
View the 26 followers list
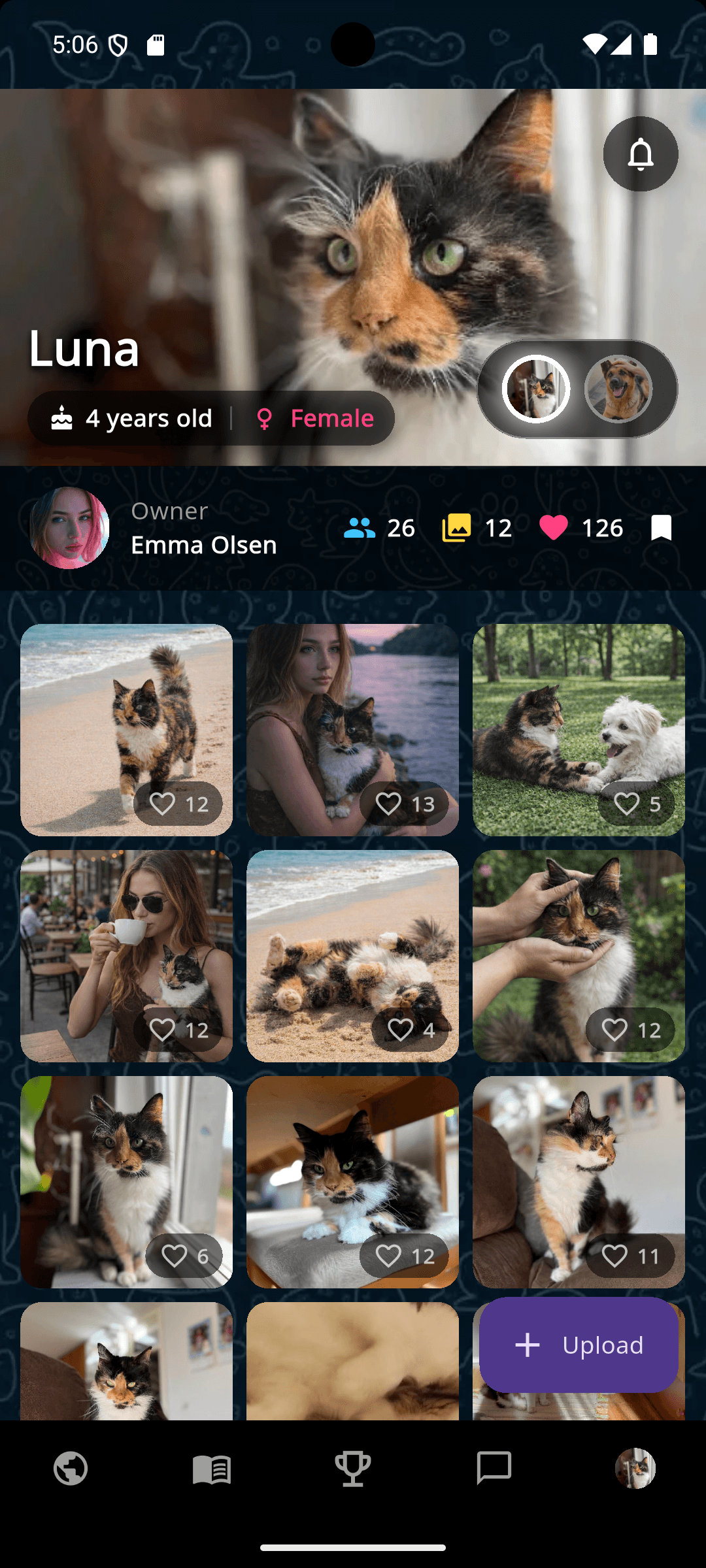click(x=379, y=528)
